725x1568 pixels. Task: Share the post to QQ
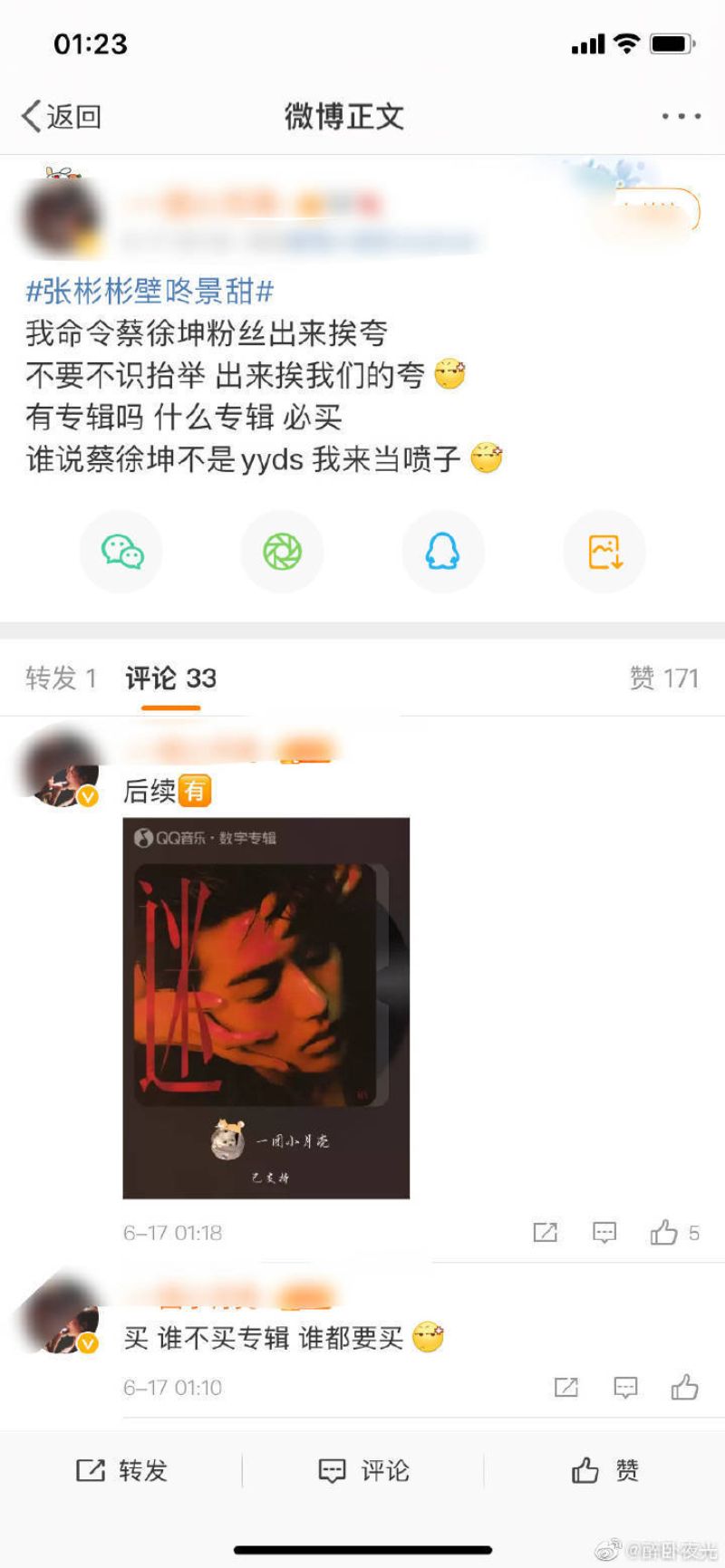click(x=442, y=551)
